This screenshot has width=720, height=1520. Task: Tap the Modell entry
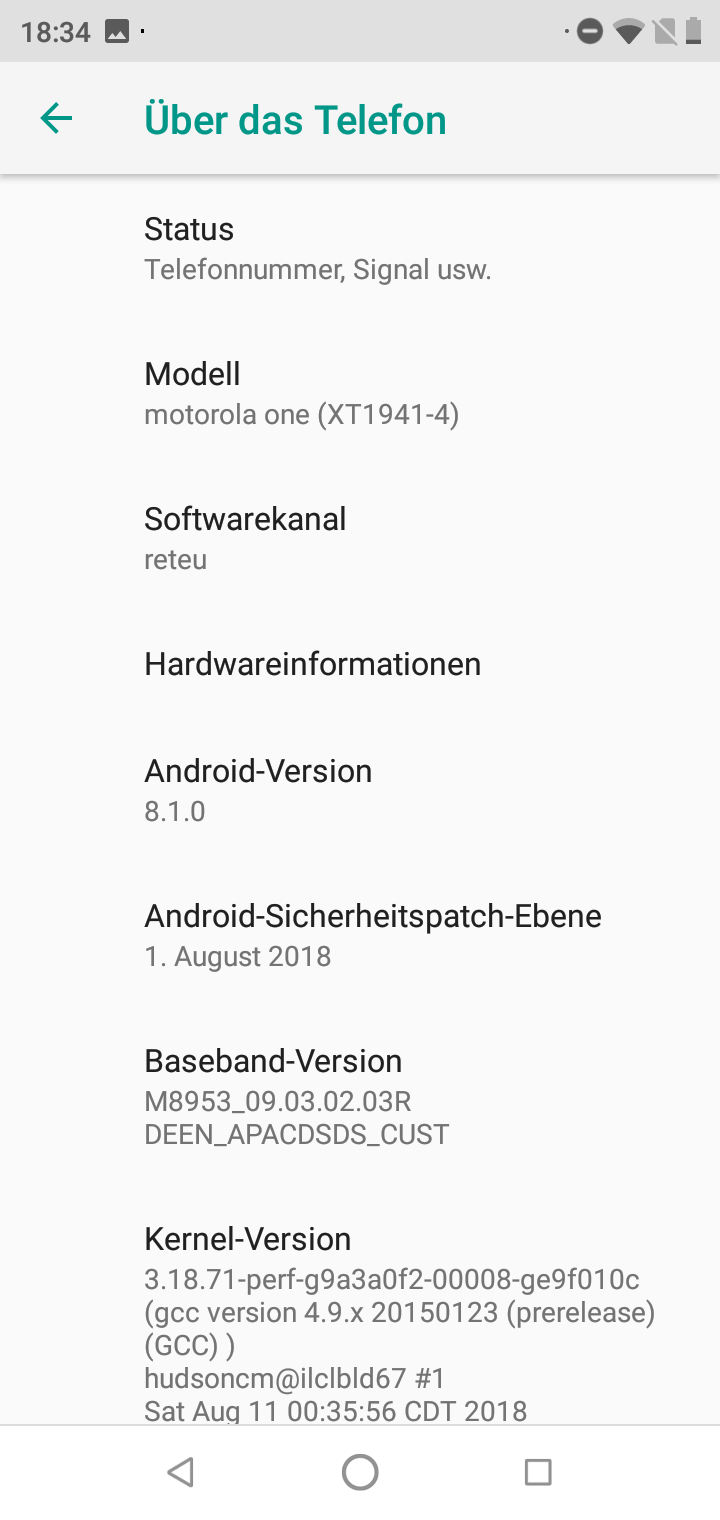(360, 393)
